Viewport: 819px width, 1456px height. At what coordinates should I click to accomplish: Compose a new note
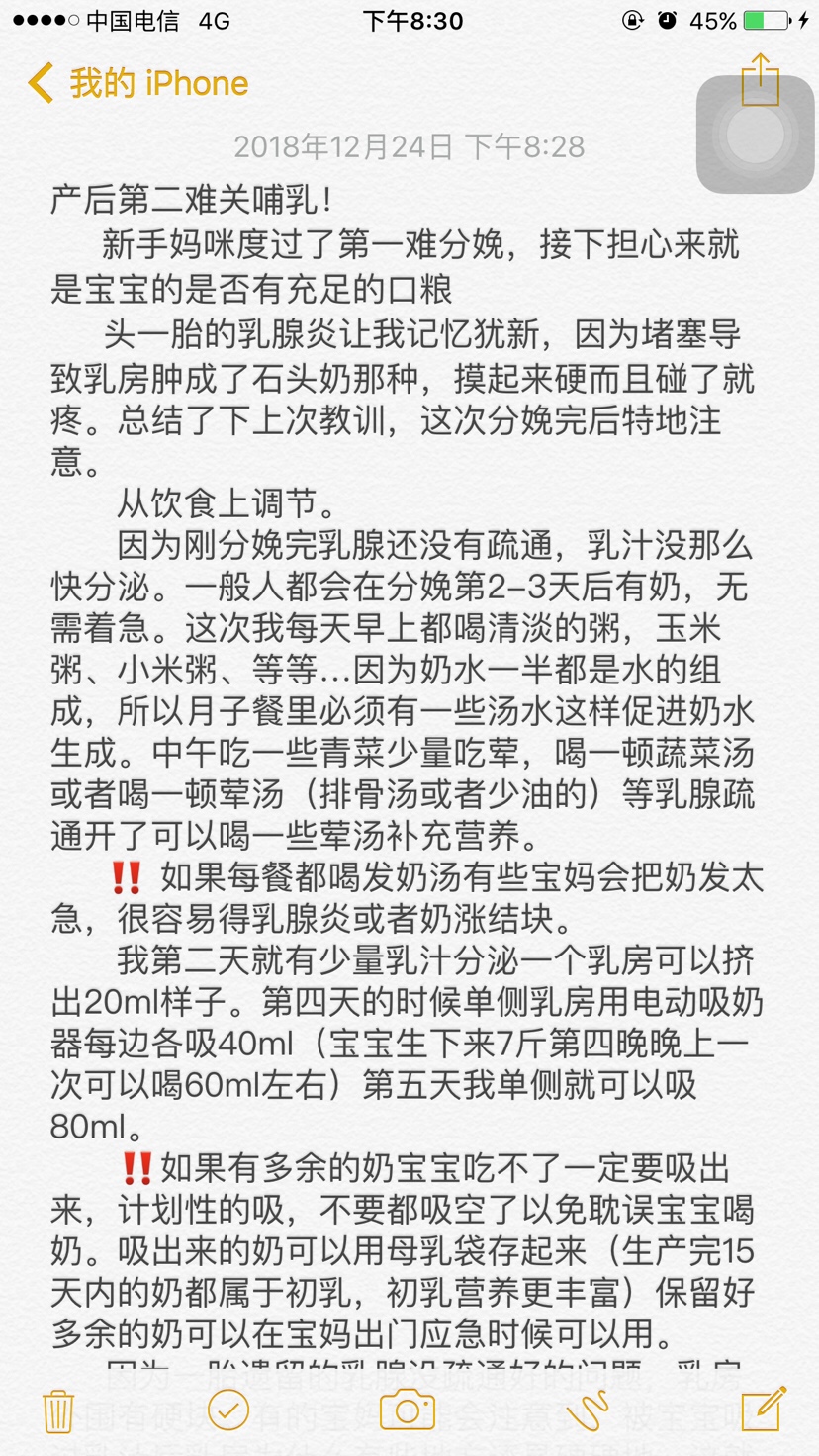[x=763, y=1410]
